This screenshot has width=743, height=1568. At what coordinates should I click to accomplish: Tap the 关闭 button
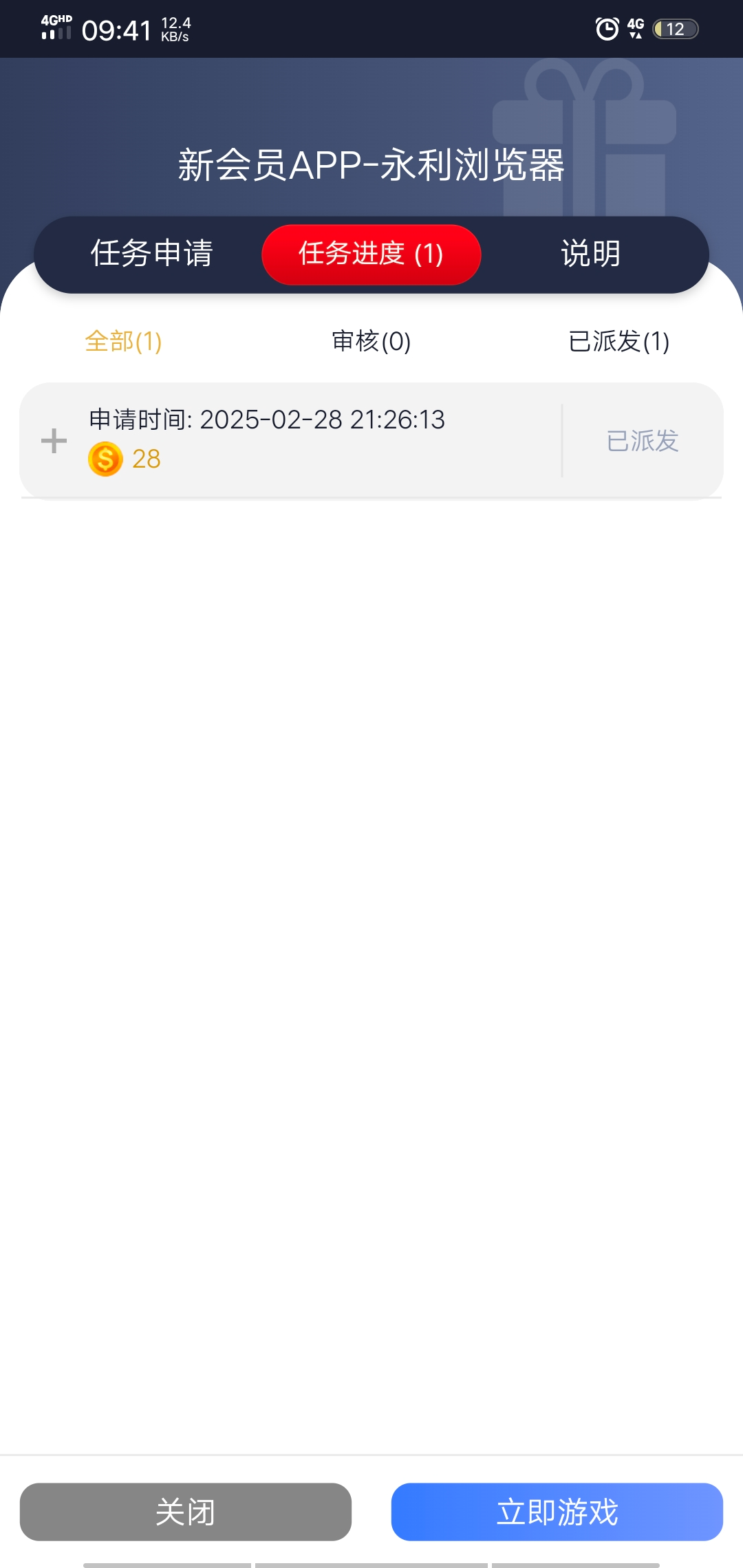pyautogui.click(x=186, y=1512)
